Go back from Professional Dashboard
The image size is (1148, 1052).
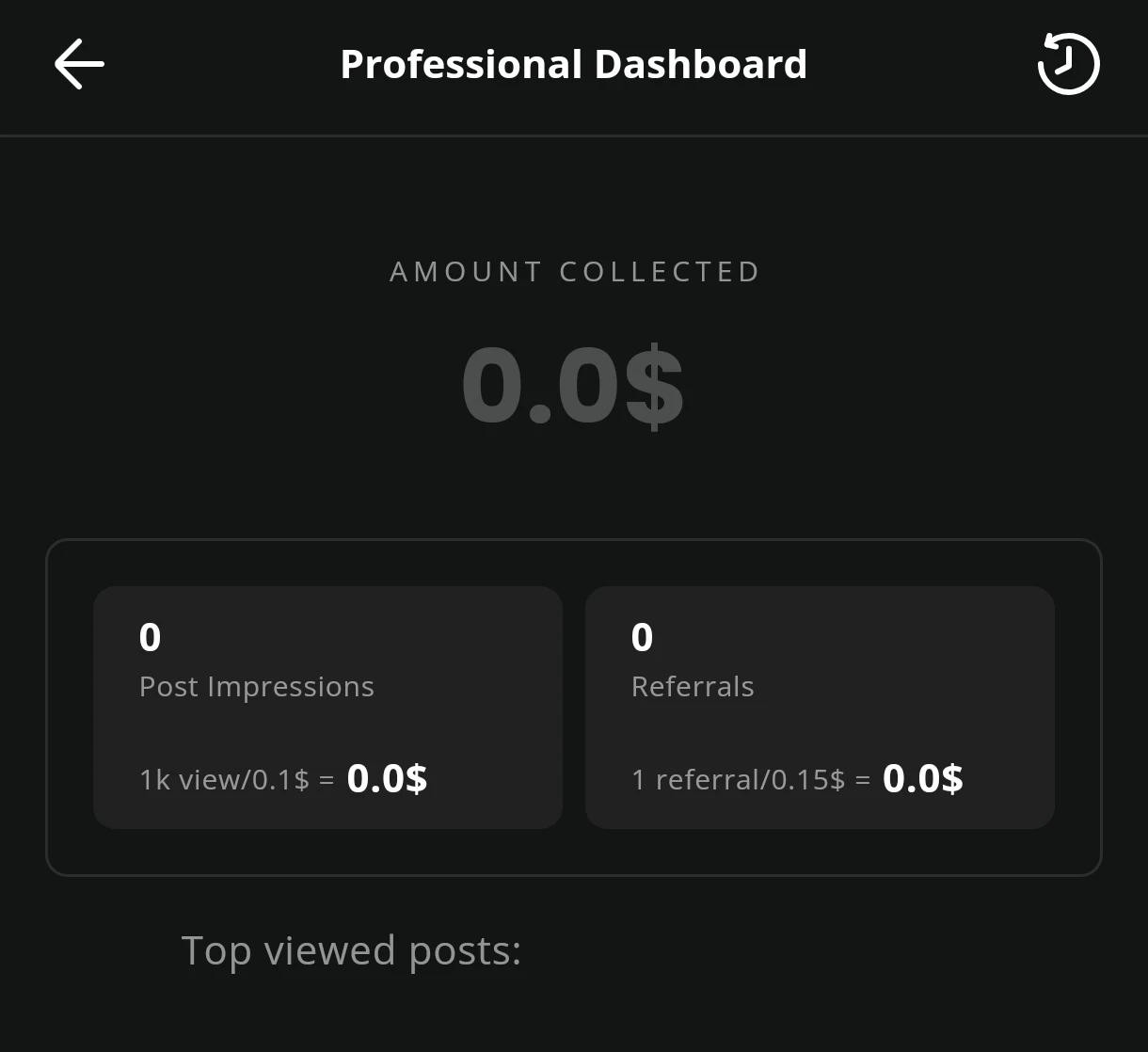pos(79,64)
